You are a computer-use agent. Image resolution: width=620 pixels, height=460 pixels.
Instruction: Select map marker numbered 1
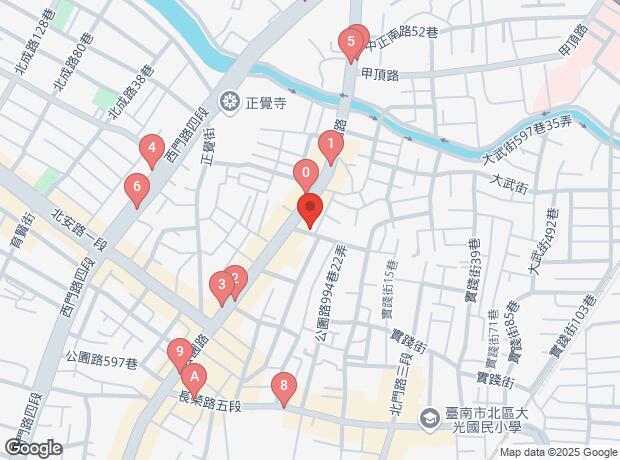tap(330, 147)
